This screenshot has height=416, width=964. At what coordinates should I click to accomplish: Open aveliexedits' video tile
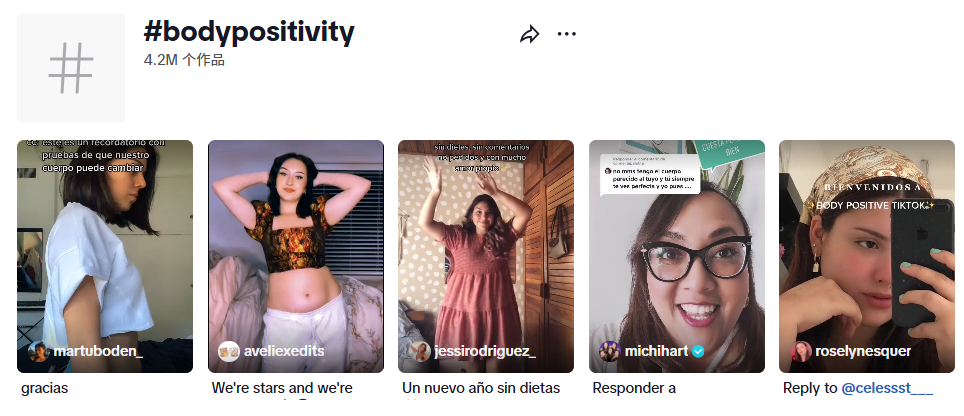[295, 256]
